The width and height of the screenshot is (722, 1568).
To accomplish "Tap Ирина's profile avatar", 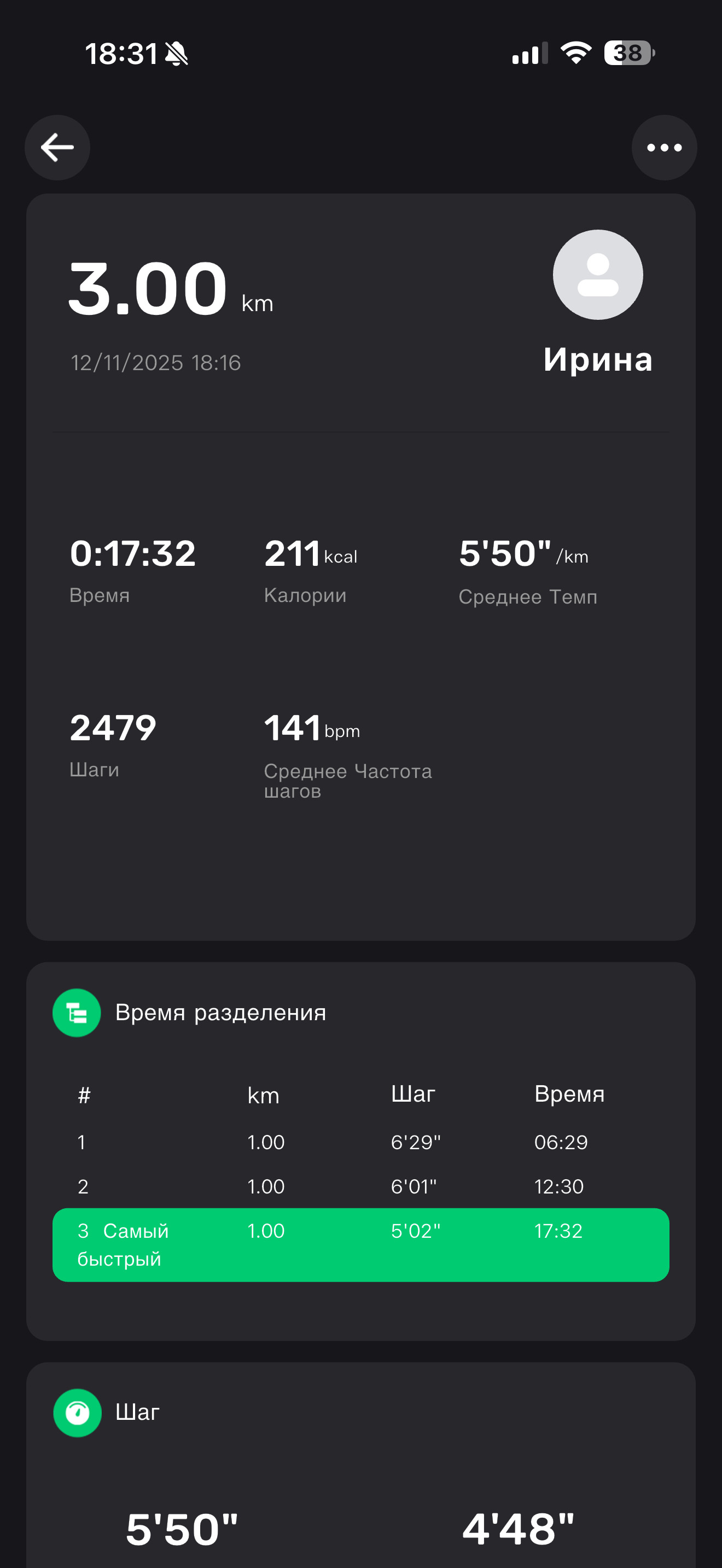I will pyautogui.click(x=598, y=274).
